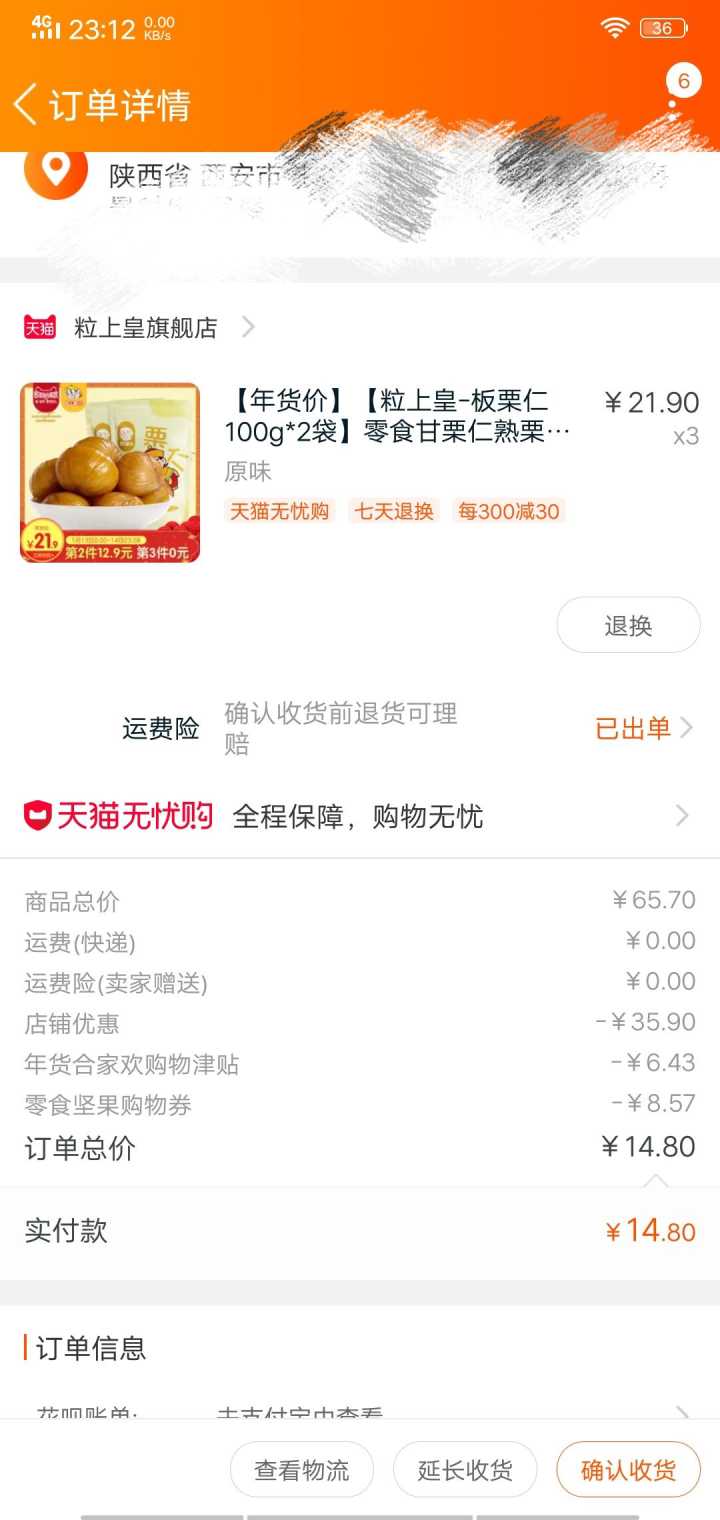
Task: Open the chestnut product image
Action: coord(110,473)
